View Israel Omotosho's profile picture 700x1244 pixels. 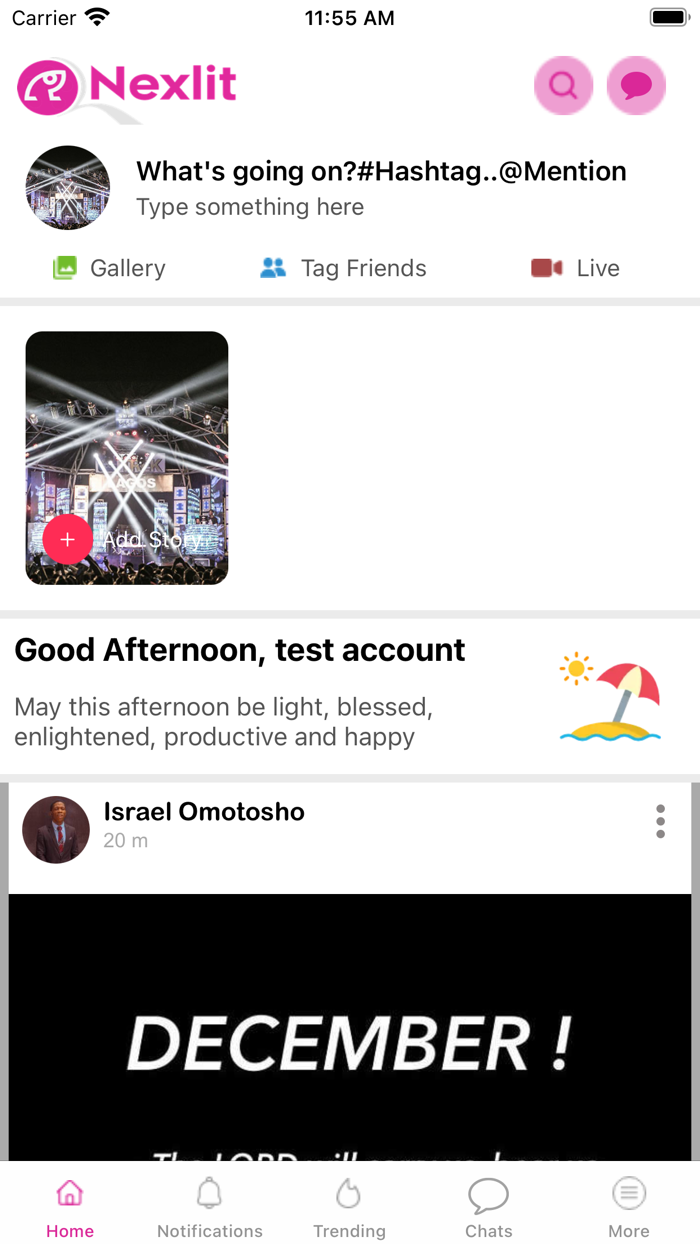(x=56, y=830)
